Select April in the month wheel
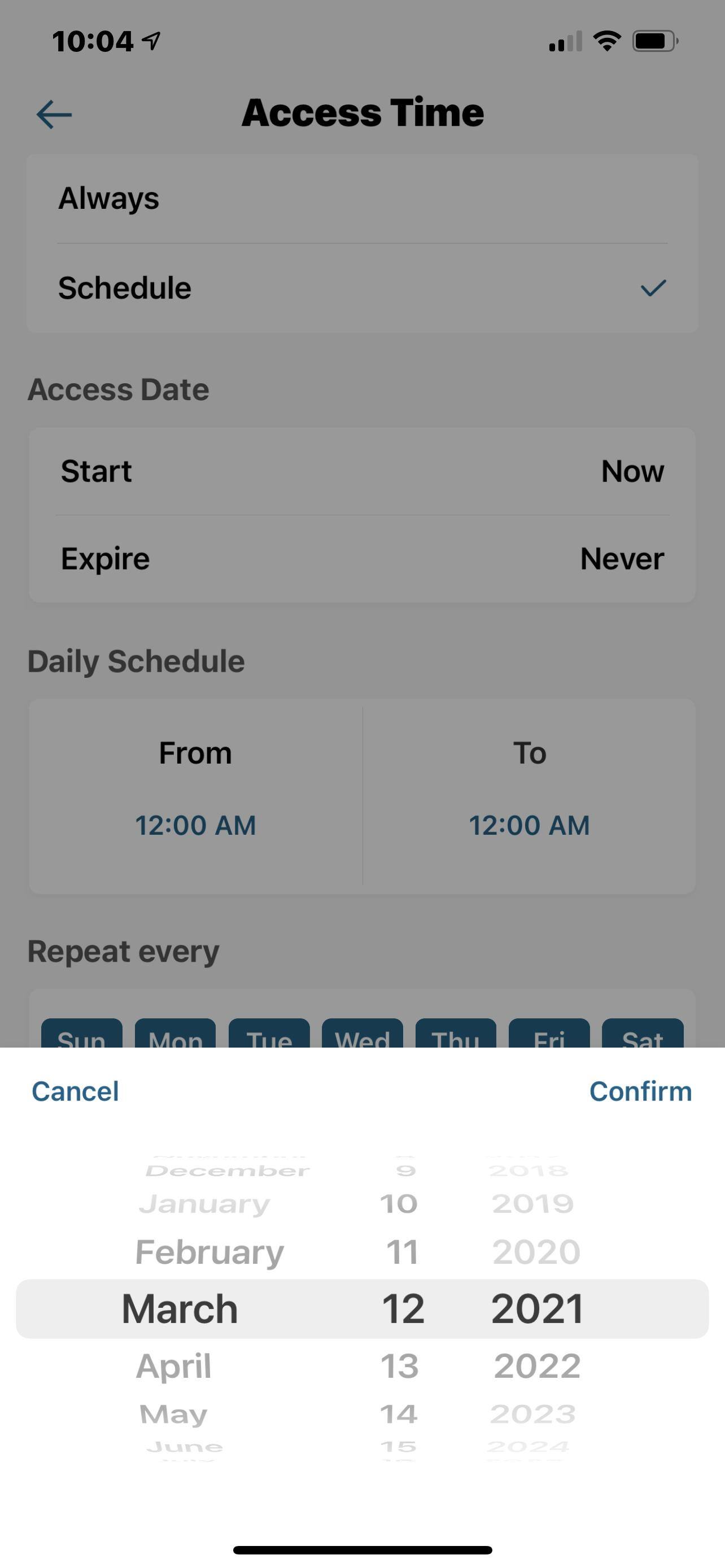725x1568 pixels. pos(173,1365)
